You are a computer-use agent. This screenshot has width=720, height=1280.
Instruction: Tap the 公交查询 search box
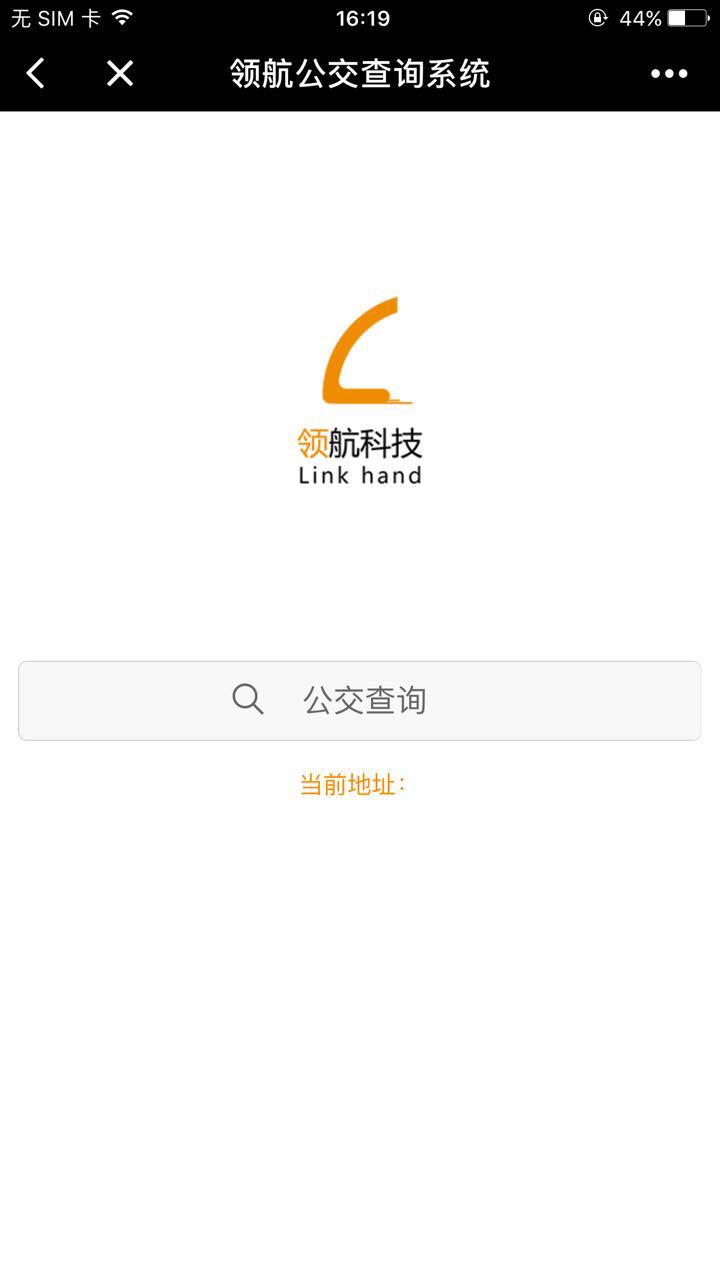point(360,700)
